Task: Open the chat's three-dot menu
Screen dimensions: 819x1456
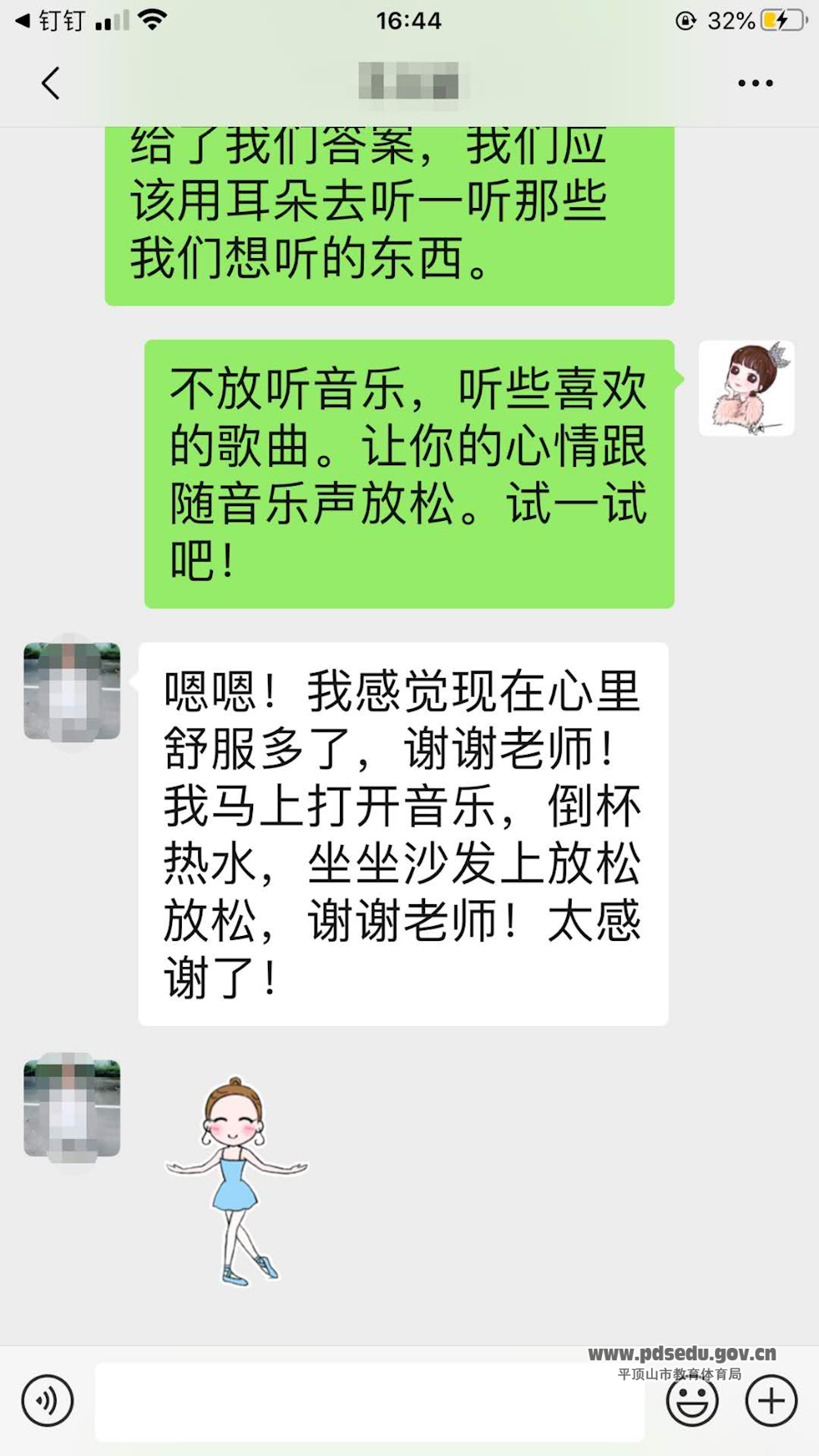Action: click(x=754, y=83)
